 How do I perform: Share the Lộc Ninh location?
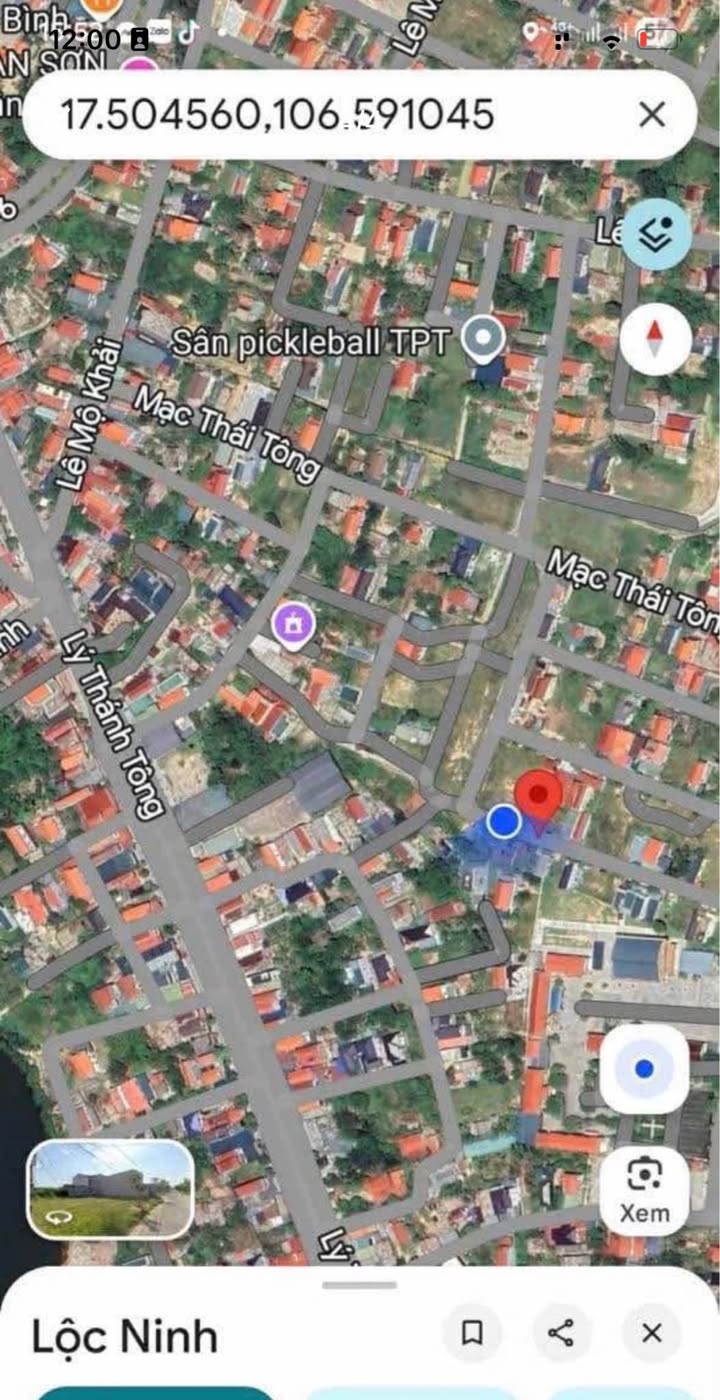[561, 1332]
